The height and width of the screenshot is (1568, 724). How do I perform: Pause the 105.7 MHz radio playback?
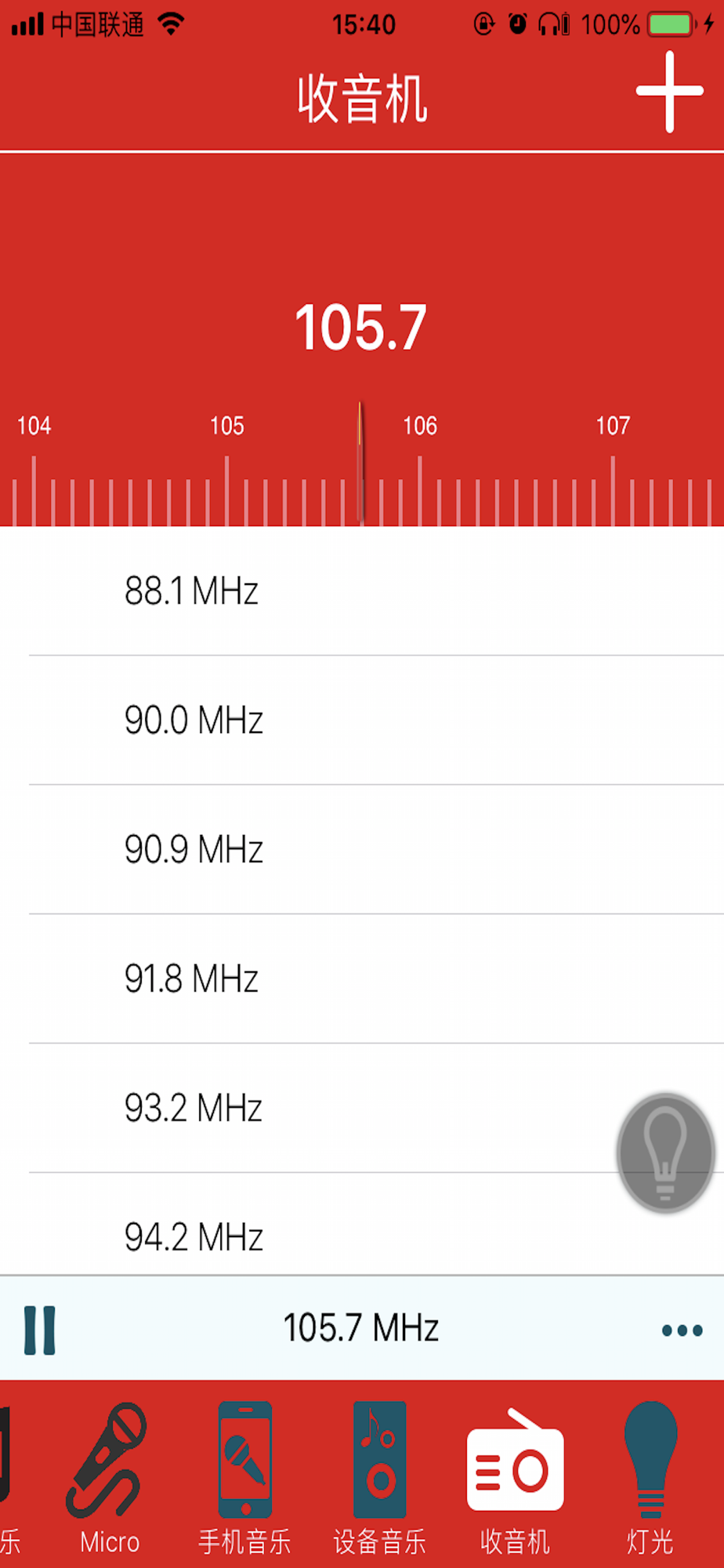click(x=39, y=1330)
